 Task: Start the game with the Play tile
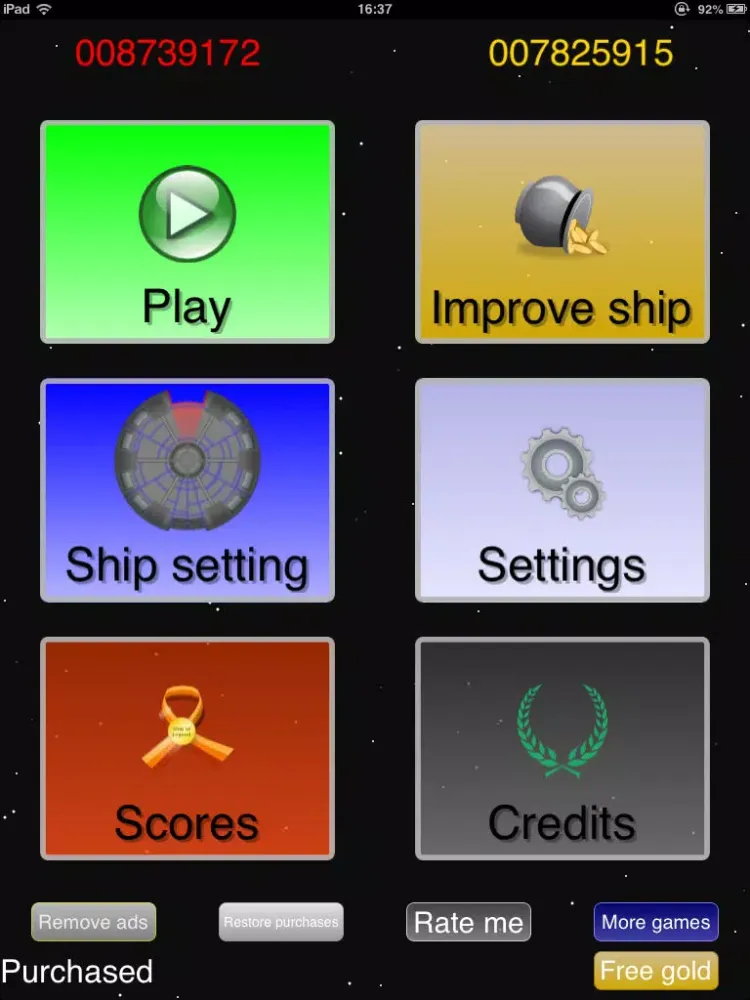click(187, 232)
